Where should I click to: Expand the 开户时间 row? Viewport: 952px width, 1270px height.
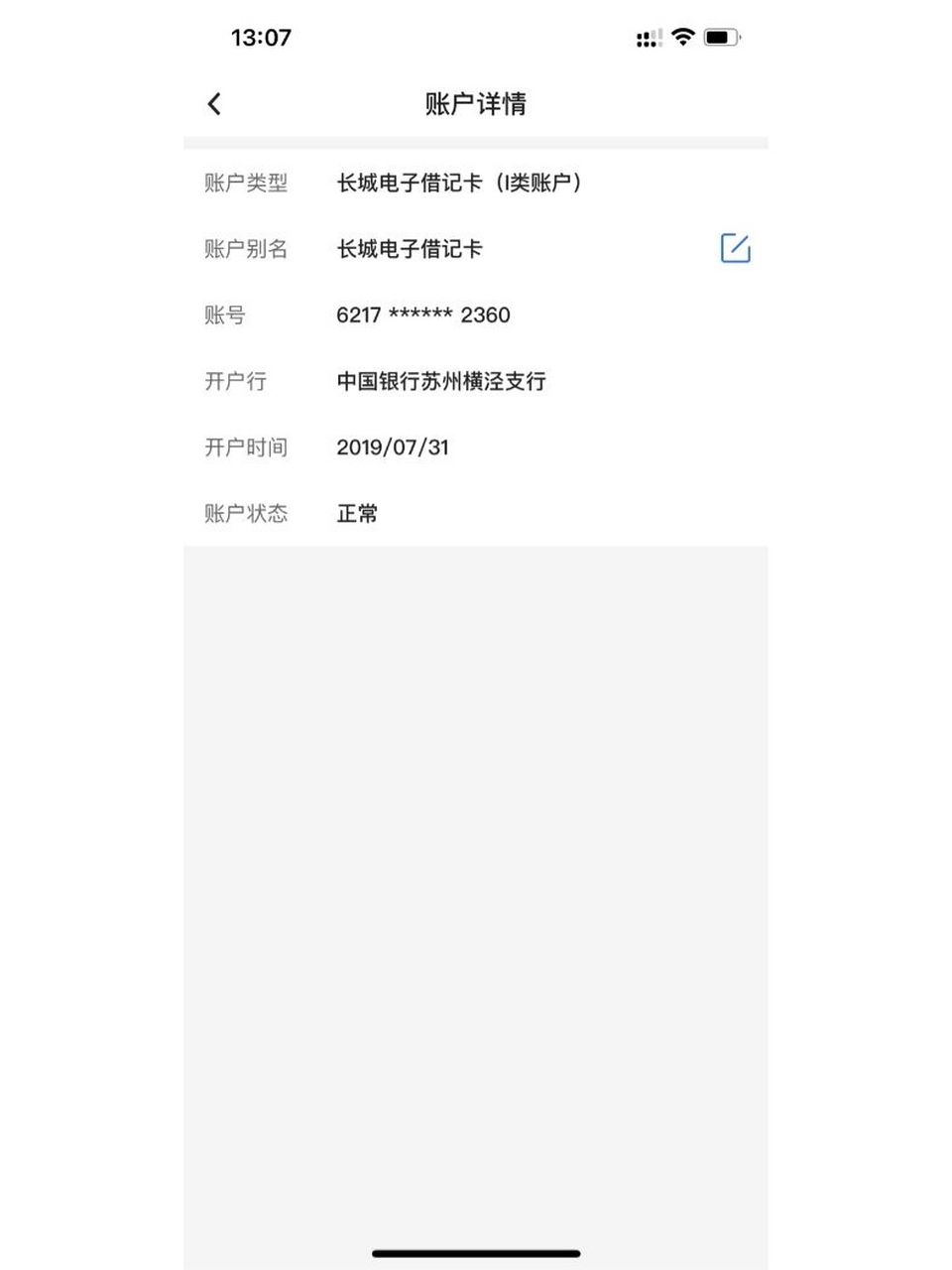pos(393,446)
